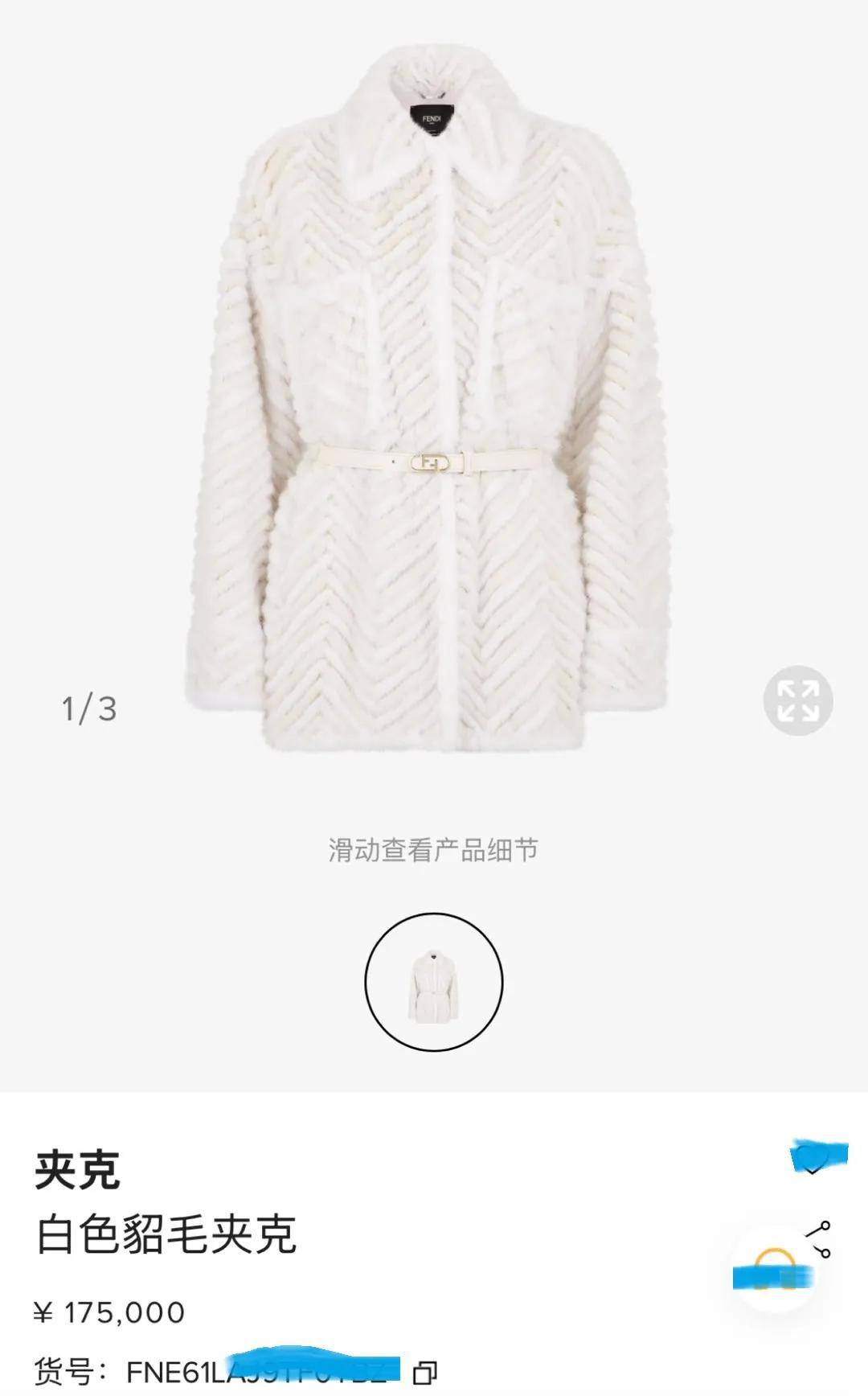Image resolution: width=868 pixels, height=1396 pixels.
Task: Copy the product item number
Action: [425, 1371]
